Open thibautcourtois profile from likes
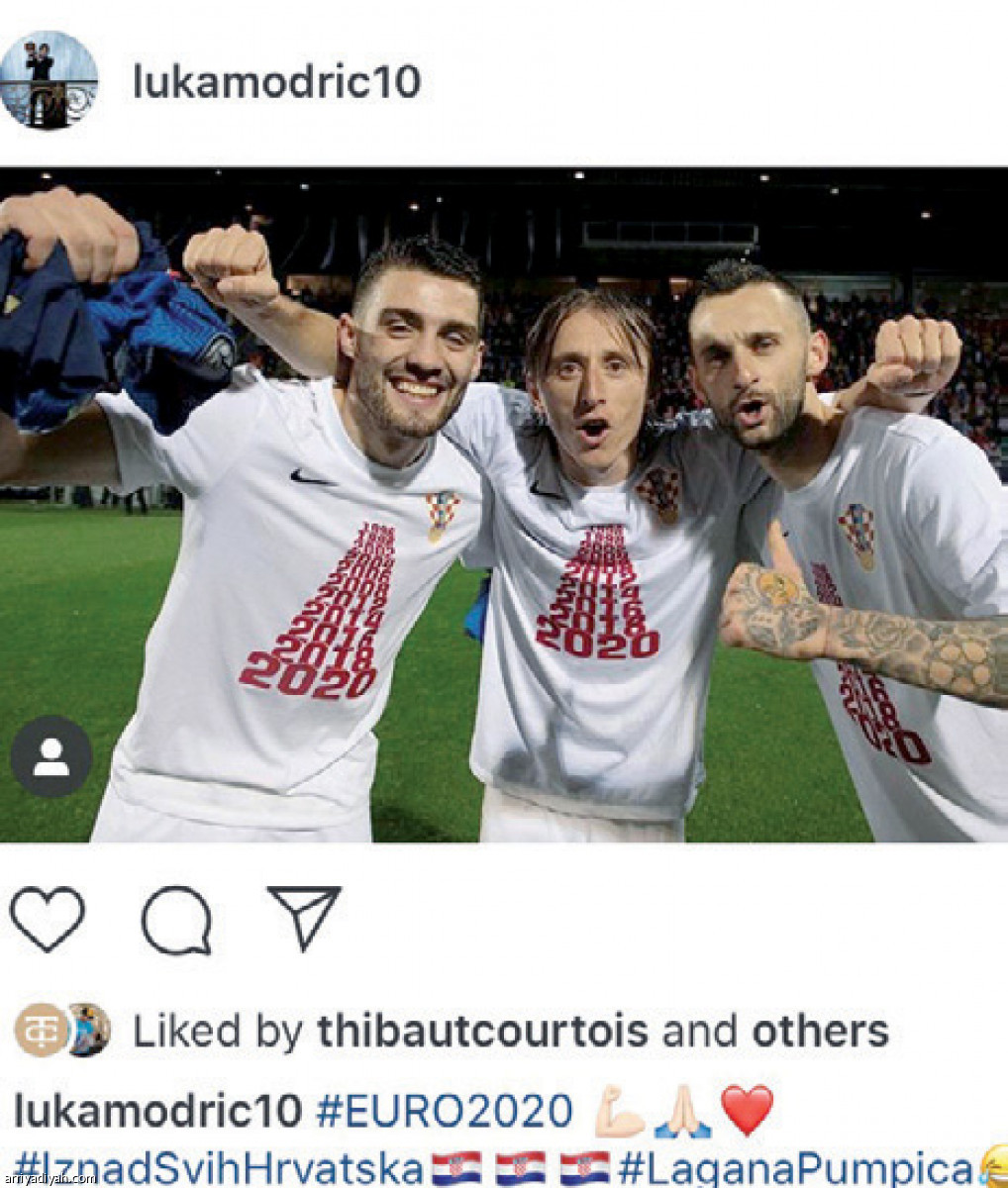The height and width of the screenshot is (1188, 1008). point(482,1032)
